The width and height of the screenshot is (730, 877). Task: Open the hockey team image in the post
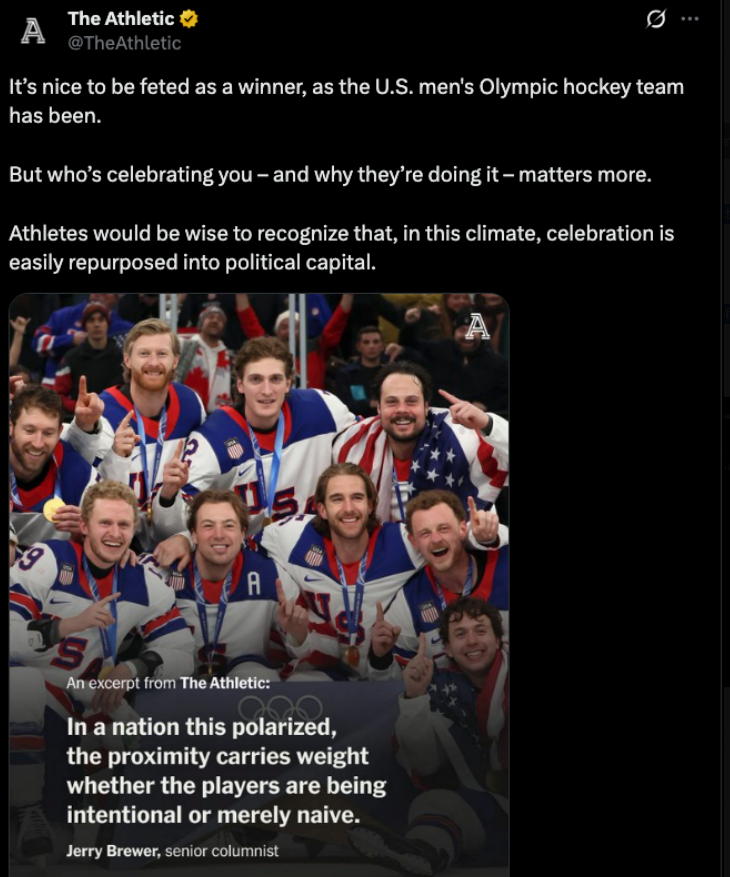tap(259, 500)
